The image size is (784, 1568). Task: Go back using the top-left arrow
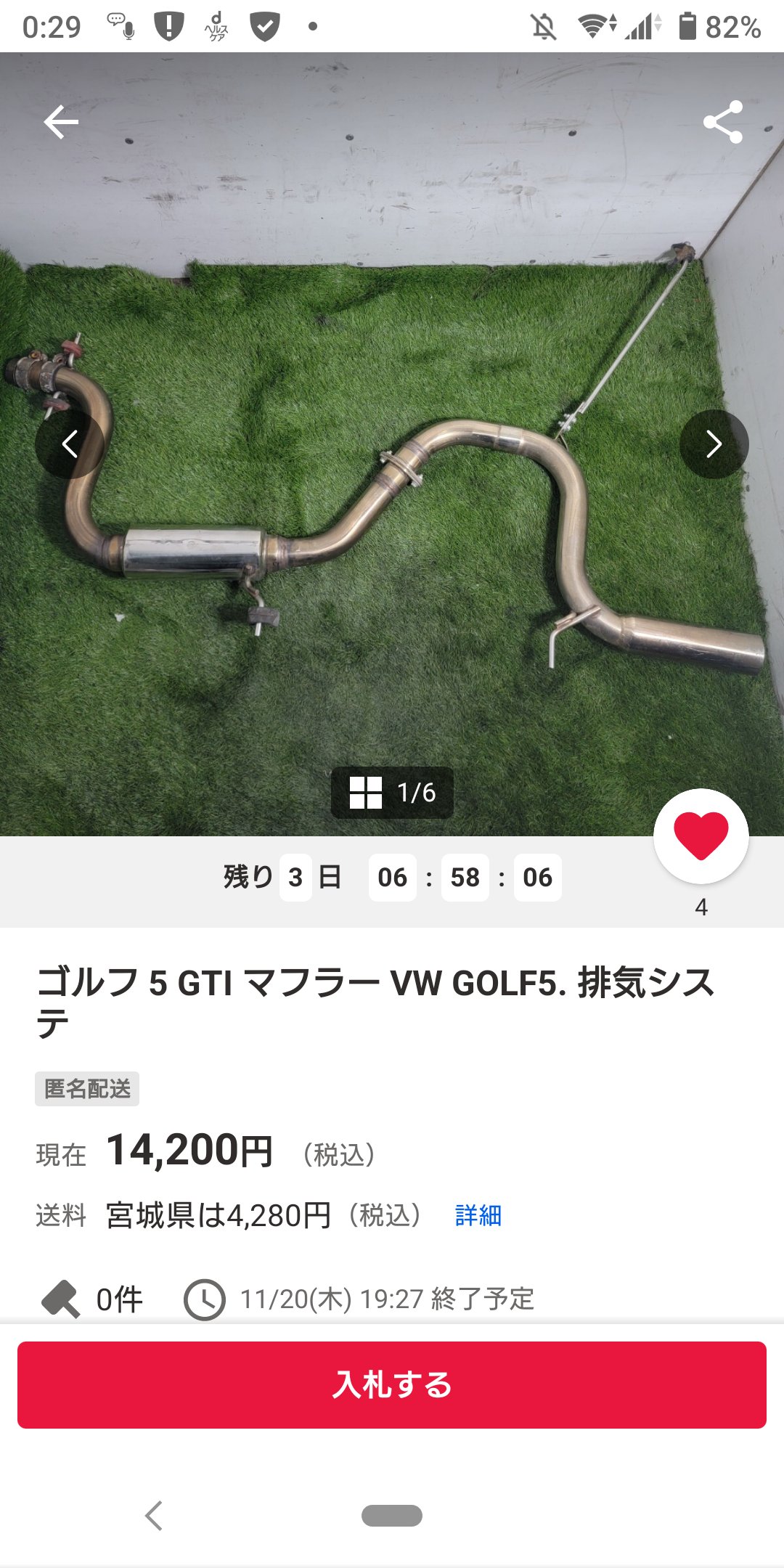(61, 122)
